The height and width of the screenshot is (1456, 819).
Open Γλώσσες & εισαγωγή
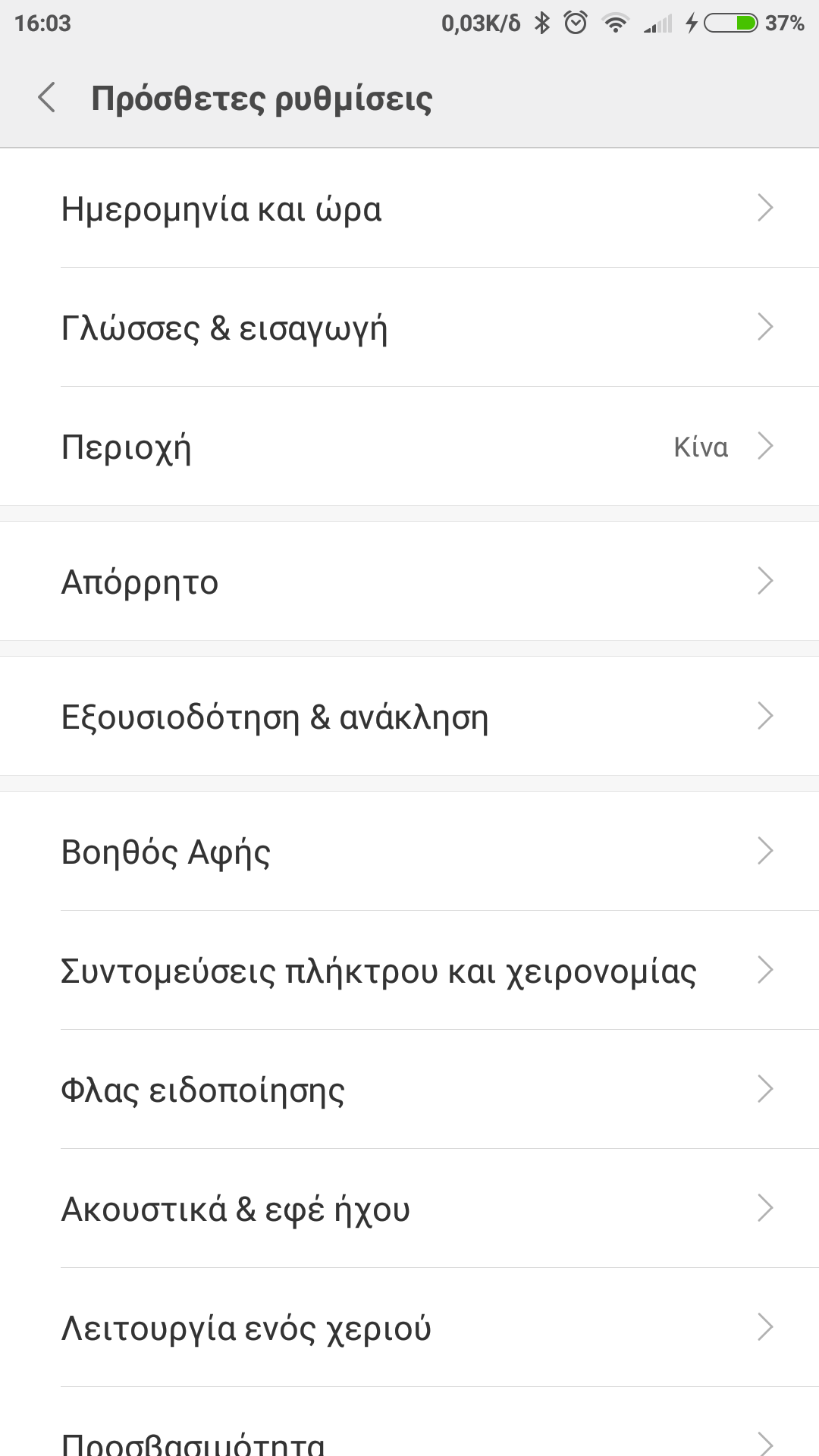click(409, 328)
